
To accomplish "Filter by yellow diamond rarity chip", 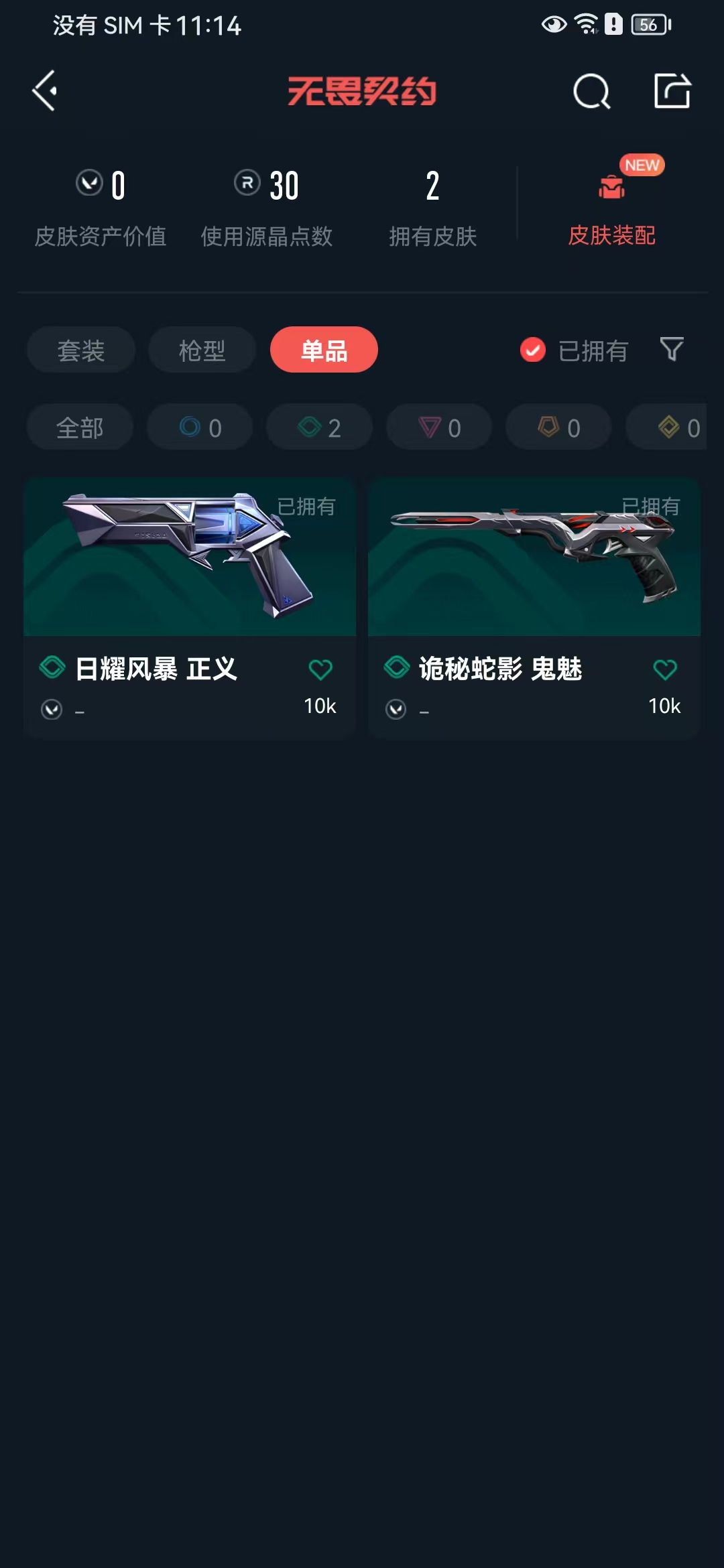I will 674,428.
